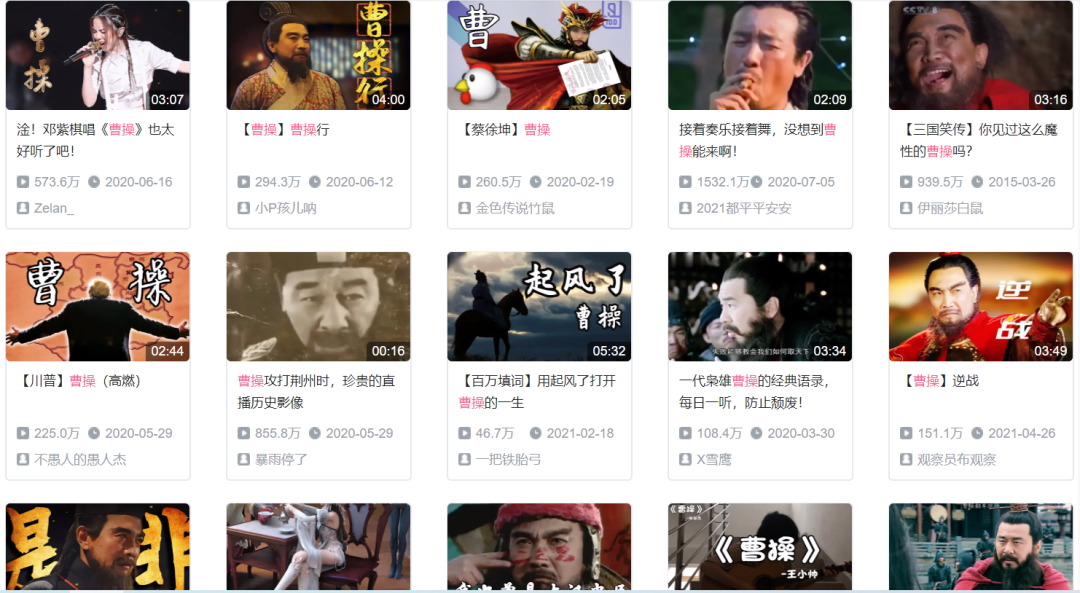Play the 【川普】曹操（高燃）video
The width and height of the screenshot is (1080, 593).
coord(97,306)
